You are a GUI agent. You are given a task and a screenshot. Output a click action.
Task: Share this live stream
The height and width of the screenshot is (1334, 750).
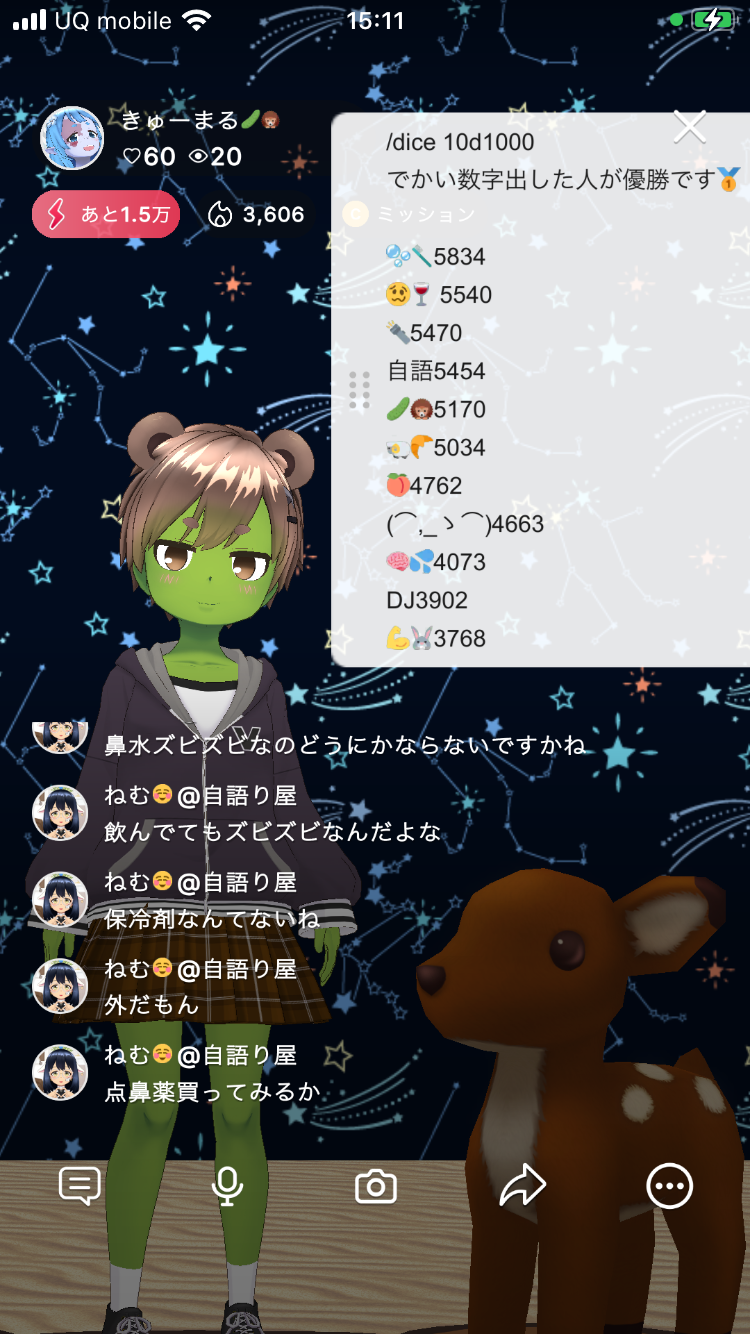[522, 1186]
